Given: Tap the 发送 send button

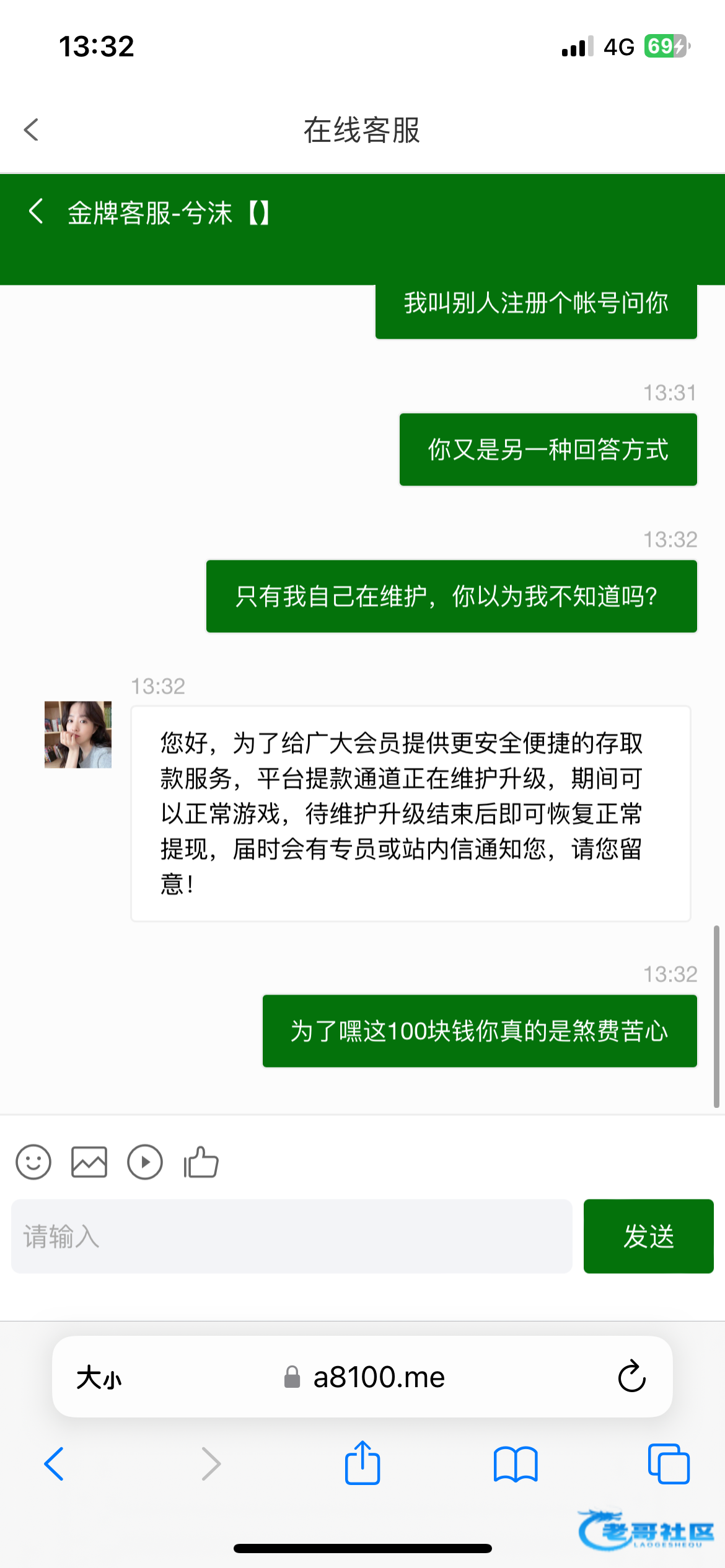Looking at the screenshot, I should 648,1236.
